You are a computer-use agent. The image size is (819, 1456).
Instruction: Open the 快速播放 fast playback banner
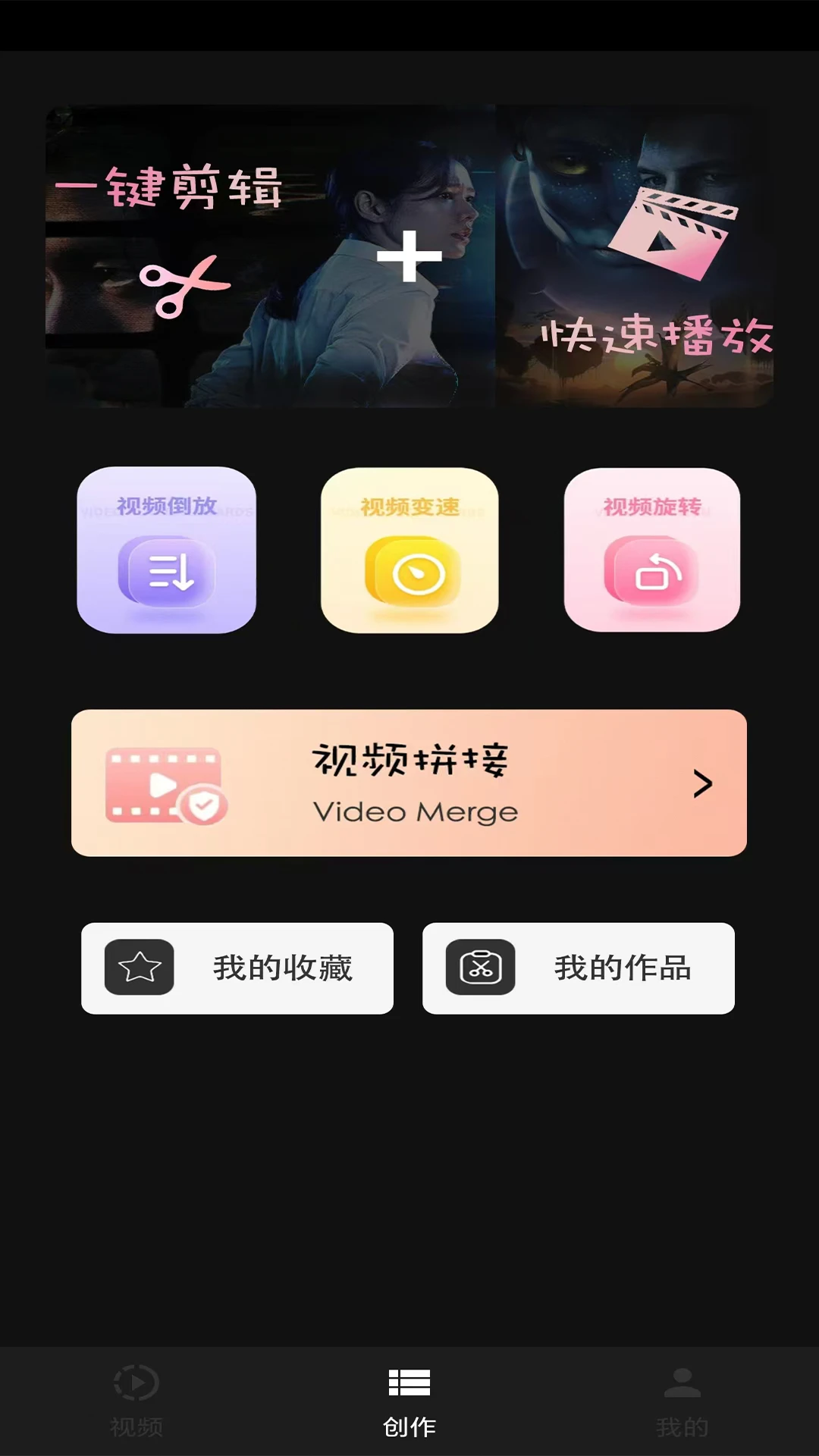(x=635, y=256)
